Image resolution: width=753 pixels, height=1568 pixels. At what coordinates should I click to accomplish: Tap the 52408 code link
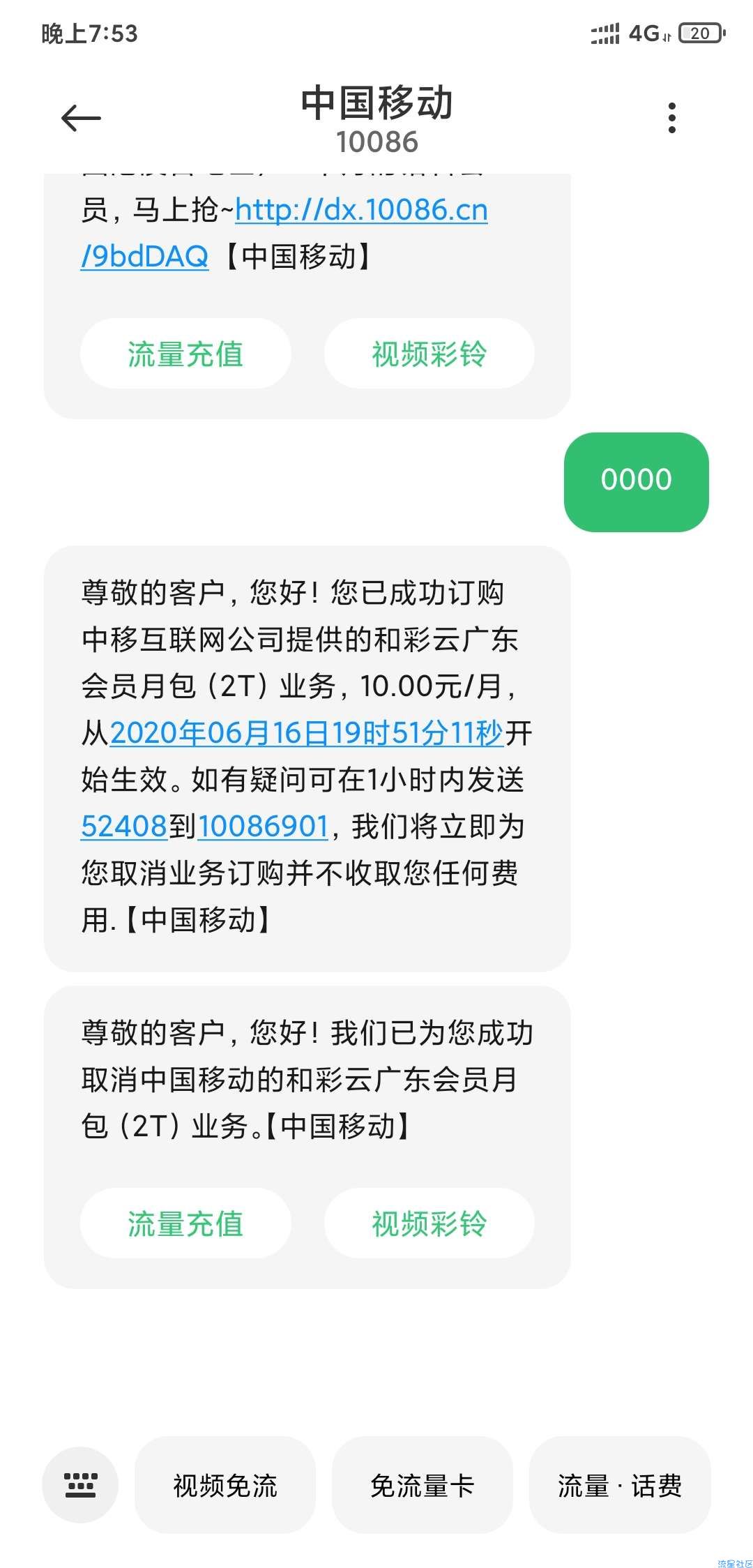[x=124, y=827]
